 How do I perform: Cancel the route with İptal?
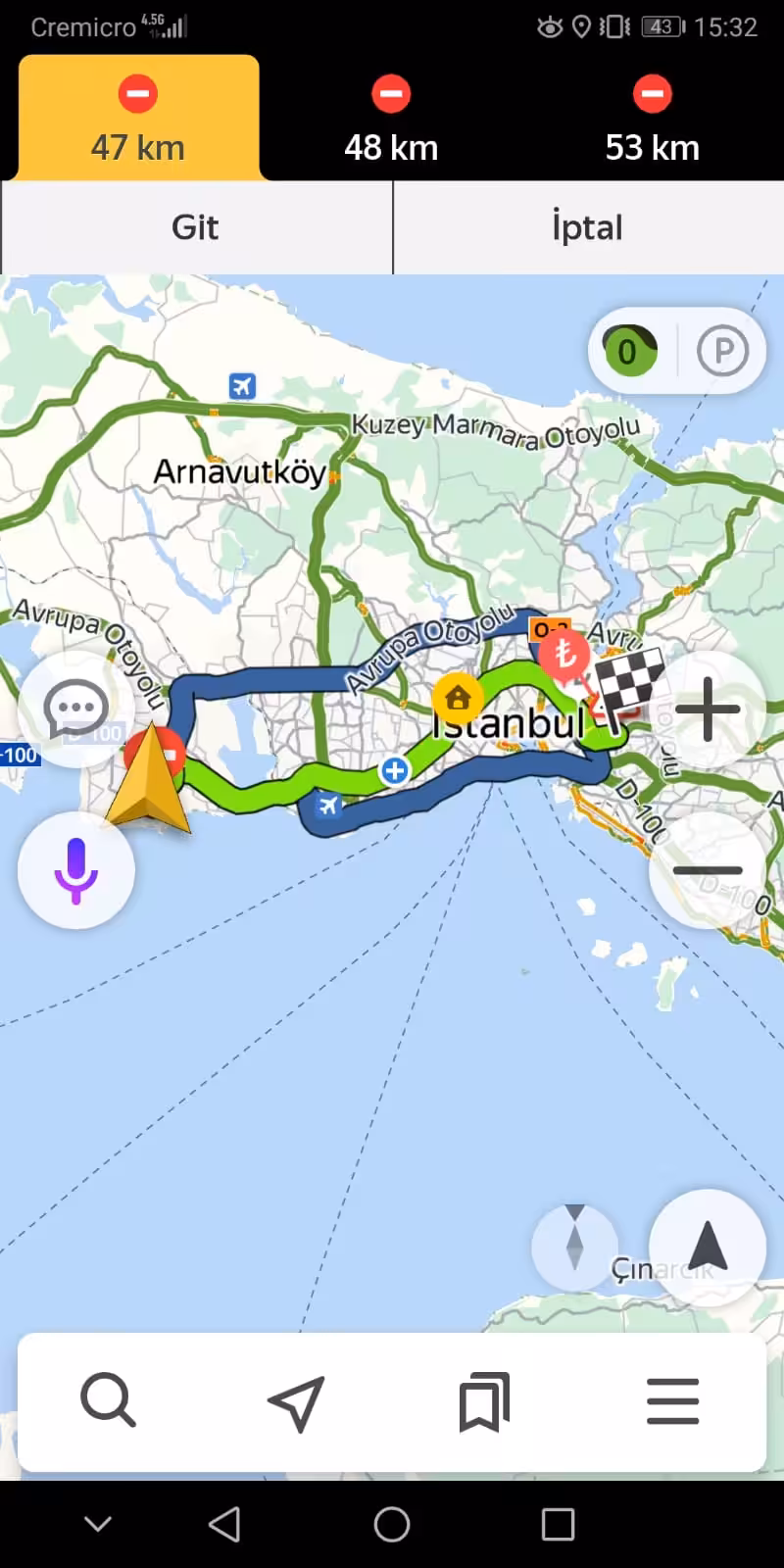(x=587, y=227)
